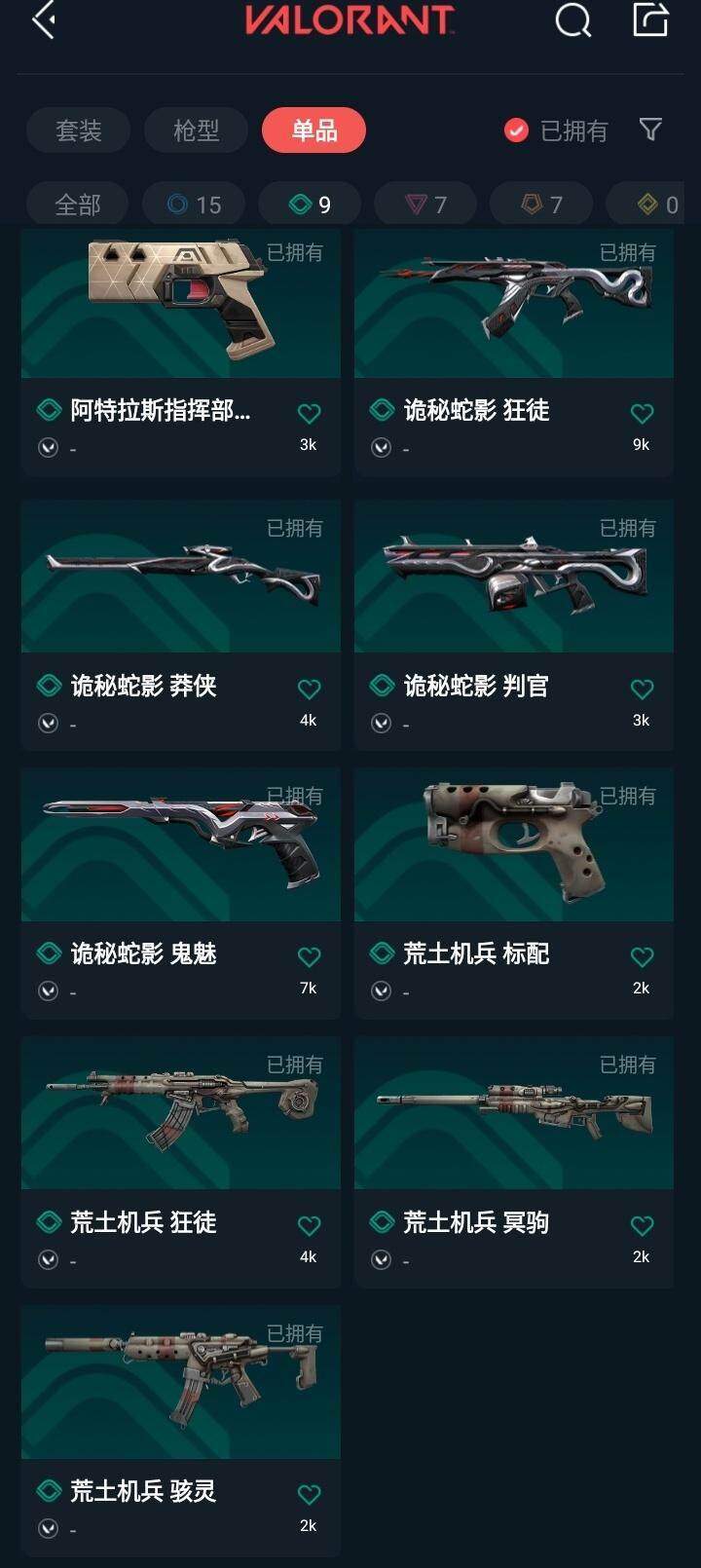Like the 诡秘蛇影 莽侠 skin
The image size is (701, 1568).
[309, 690]
